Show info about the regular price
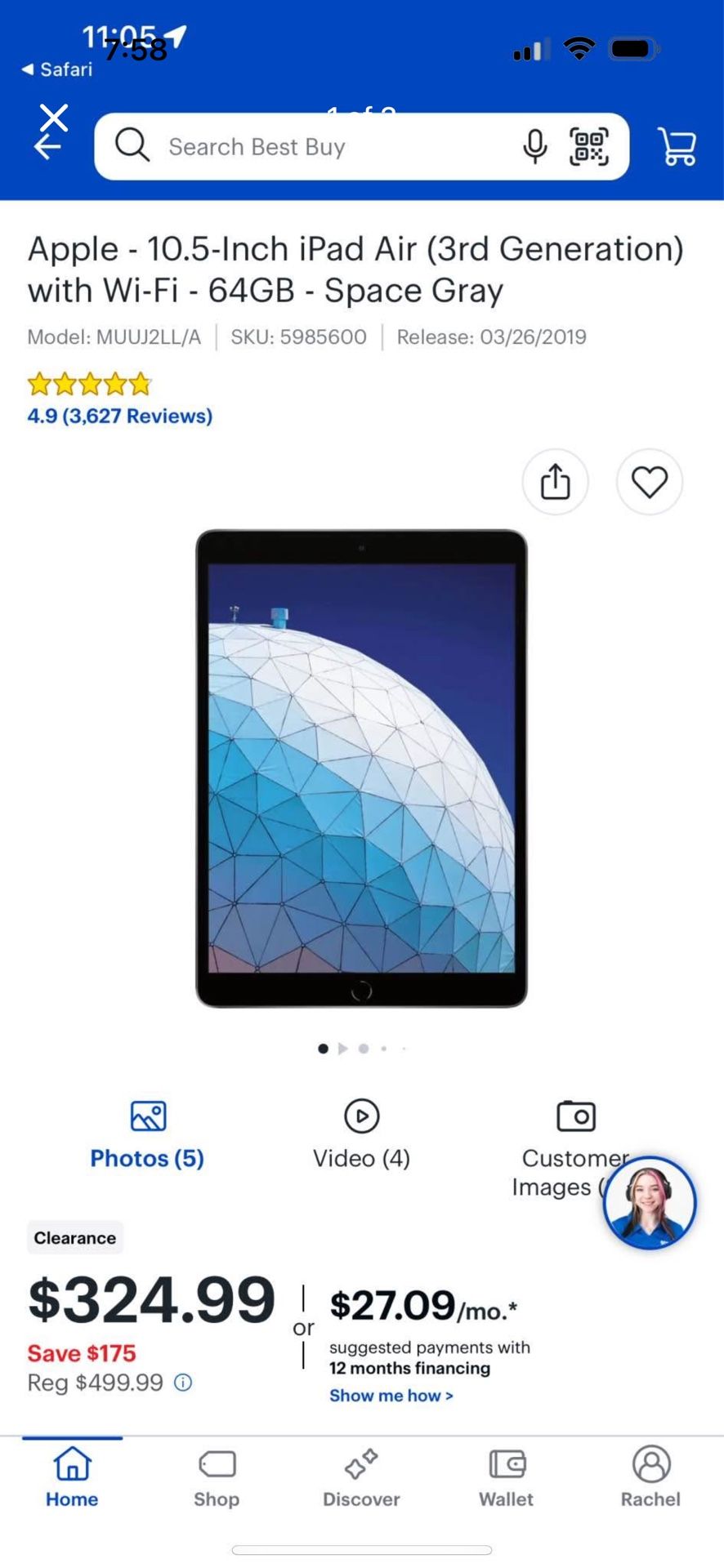The height and width of the screenshot is (1568, 724). (x=184, y=1383)
